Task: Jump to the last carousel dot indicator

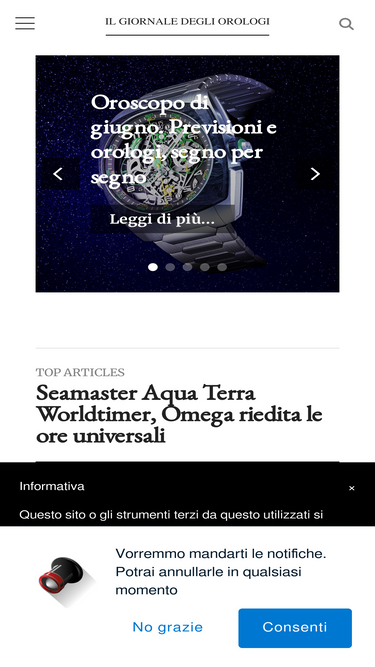Action: pos(222,267)
